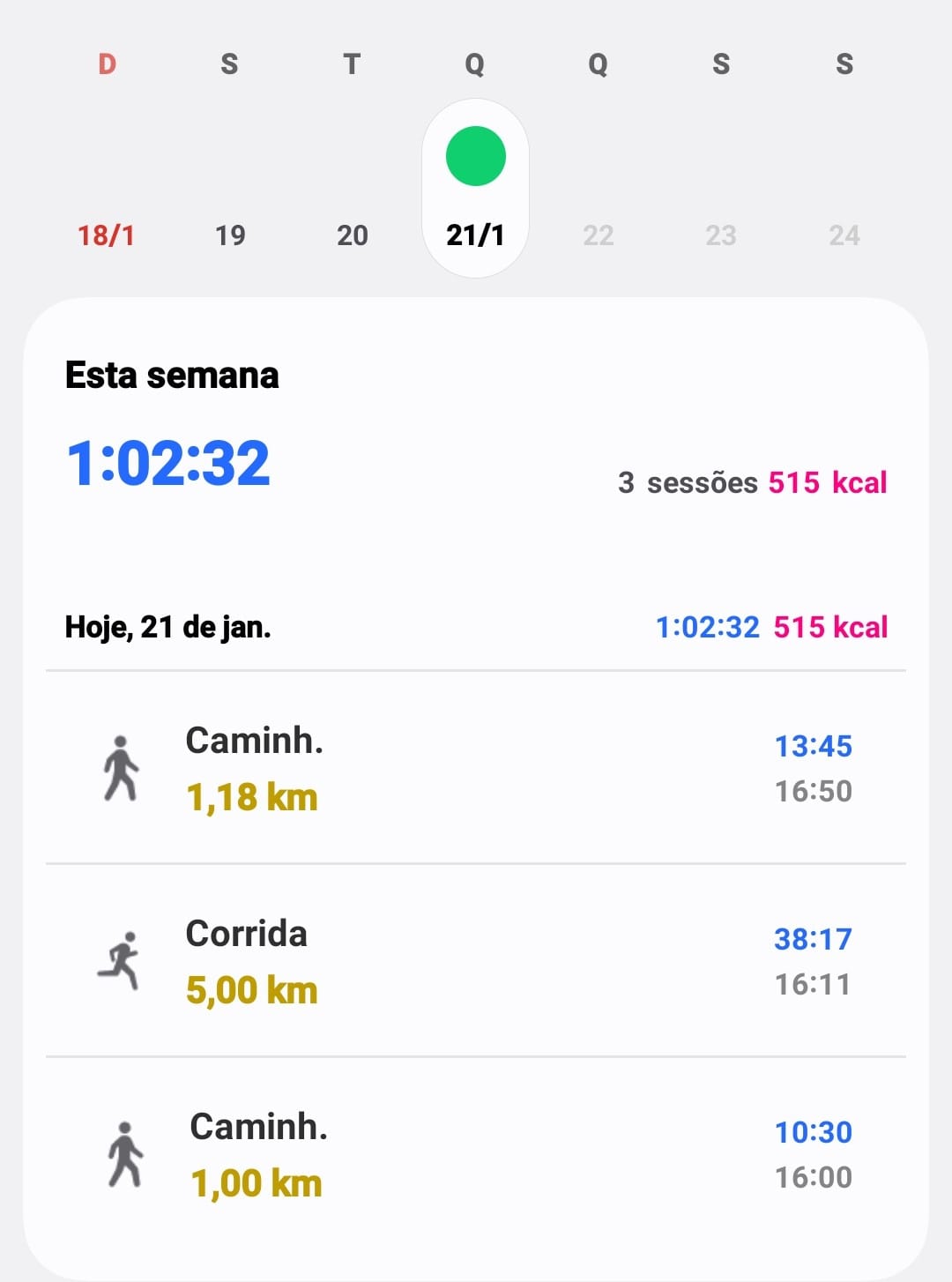Open the 1,00 km Caminh. session
Viewport: 952px width, 1282px height.
click(476, 1154)
